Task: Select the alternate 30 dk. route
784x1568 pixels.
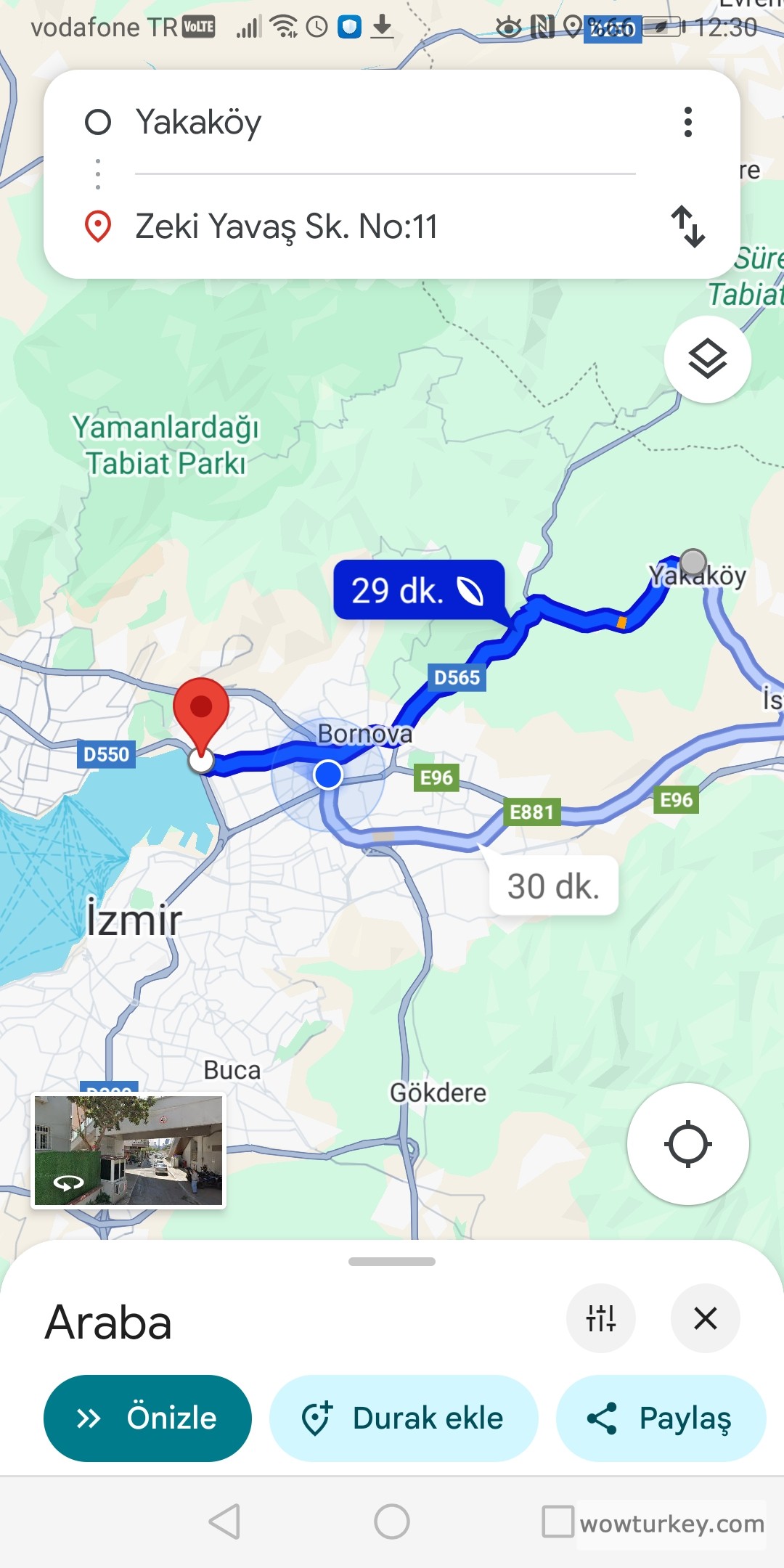Action: [554, 884]
